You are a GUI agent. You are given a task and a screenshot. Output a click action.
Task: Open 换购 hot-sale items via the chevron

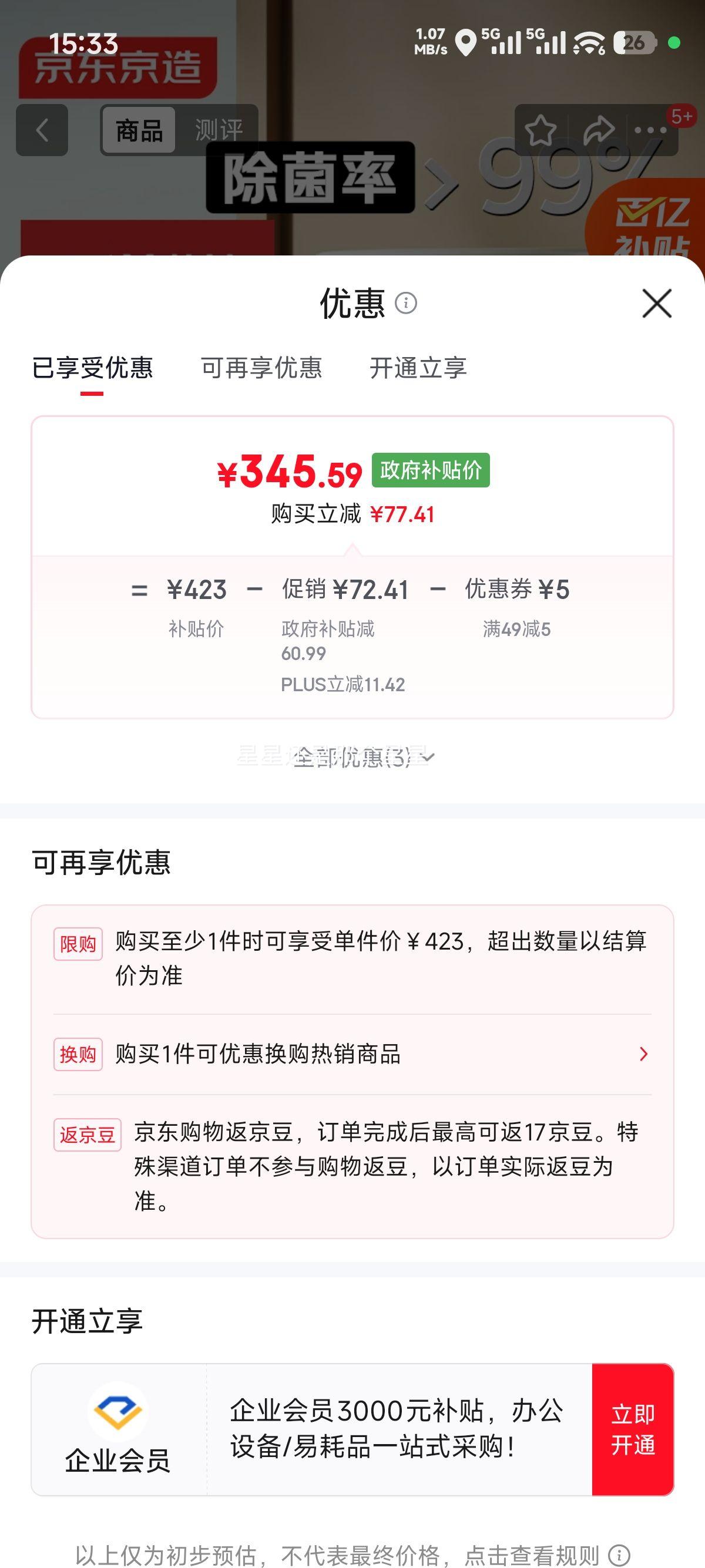click(x=643, y=1055)
